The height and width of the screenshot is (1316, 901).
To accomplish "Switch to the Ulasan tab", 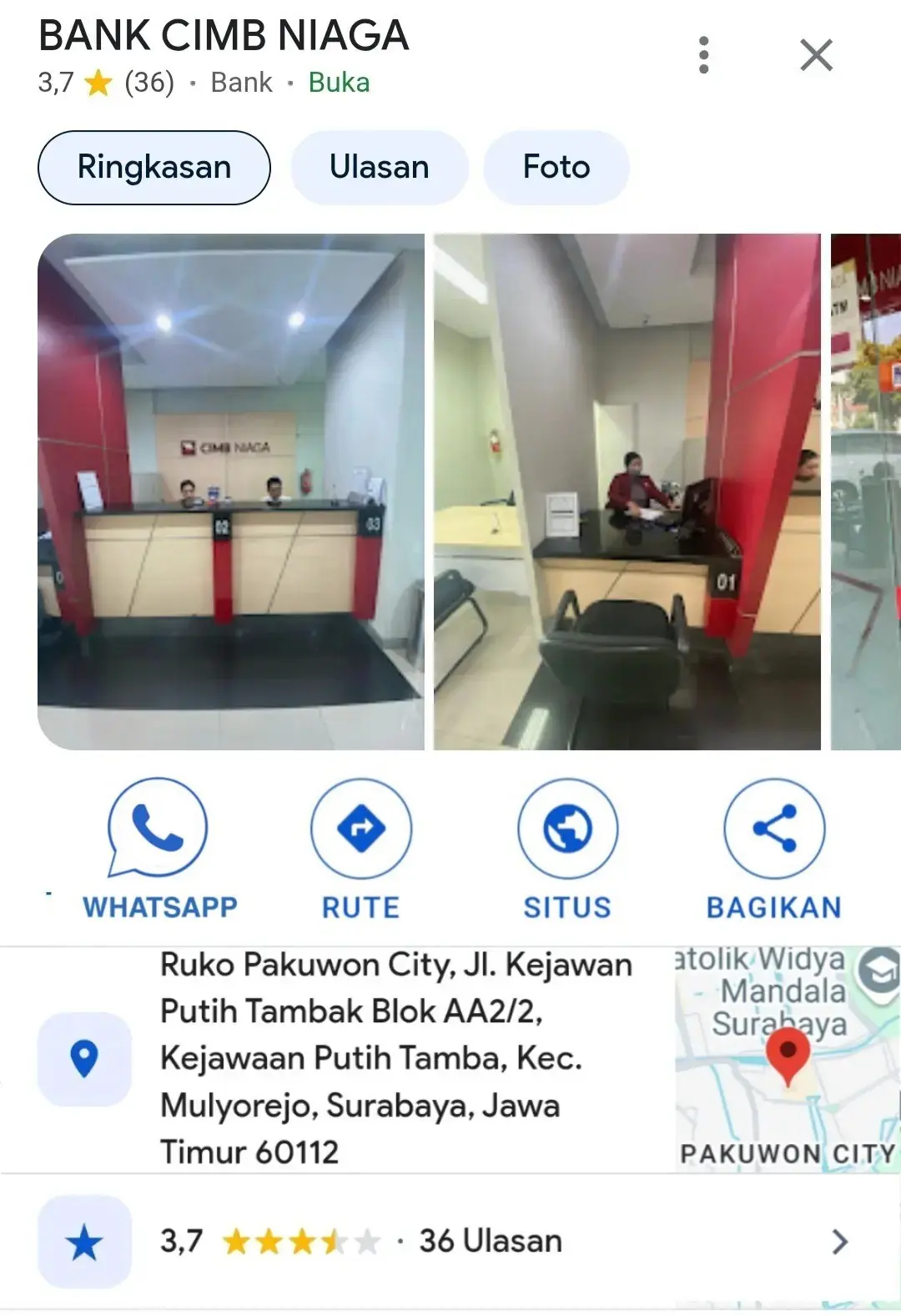I will point(379,168).
